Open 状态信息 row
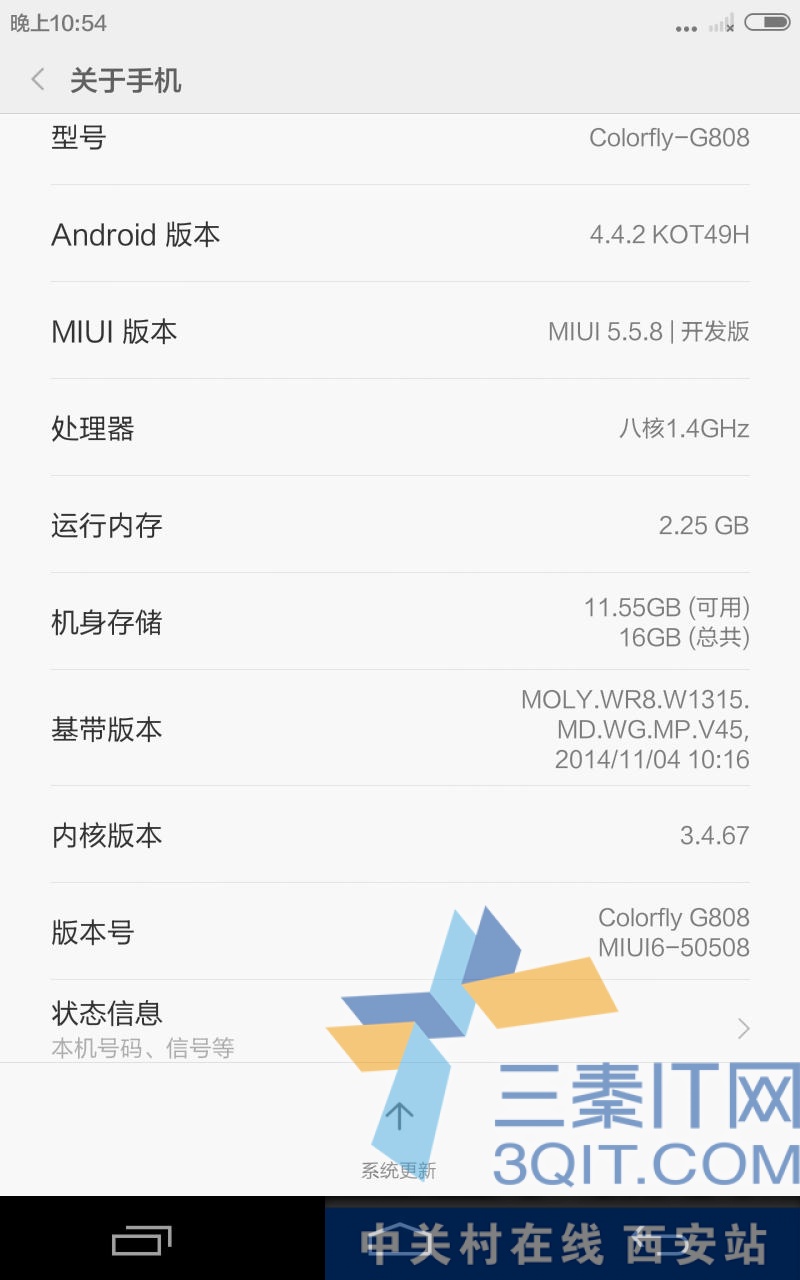Screen dimensions: 800x1280 400,1028
